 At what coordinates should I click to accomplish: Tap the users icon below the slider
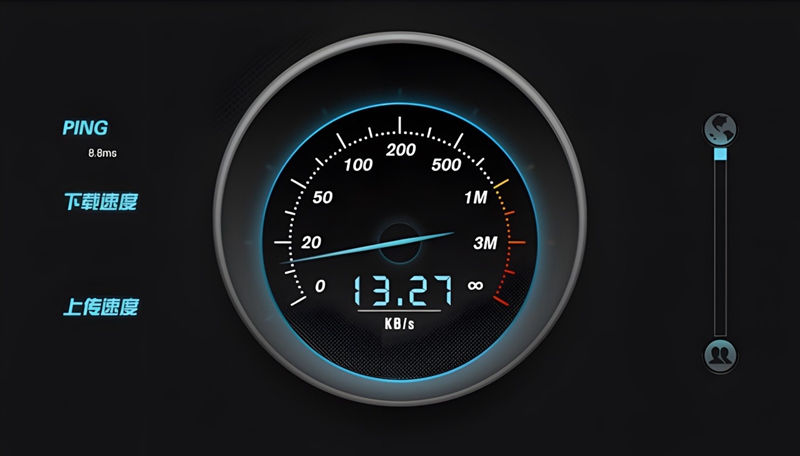[x=720, y=354]
